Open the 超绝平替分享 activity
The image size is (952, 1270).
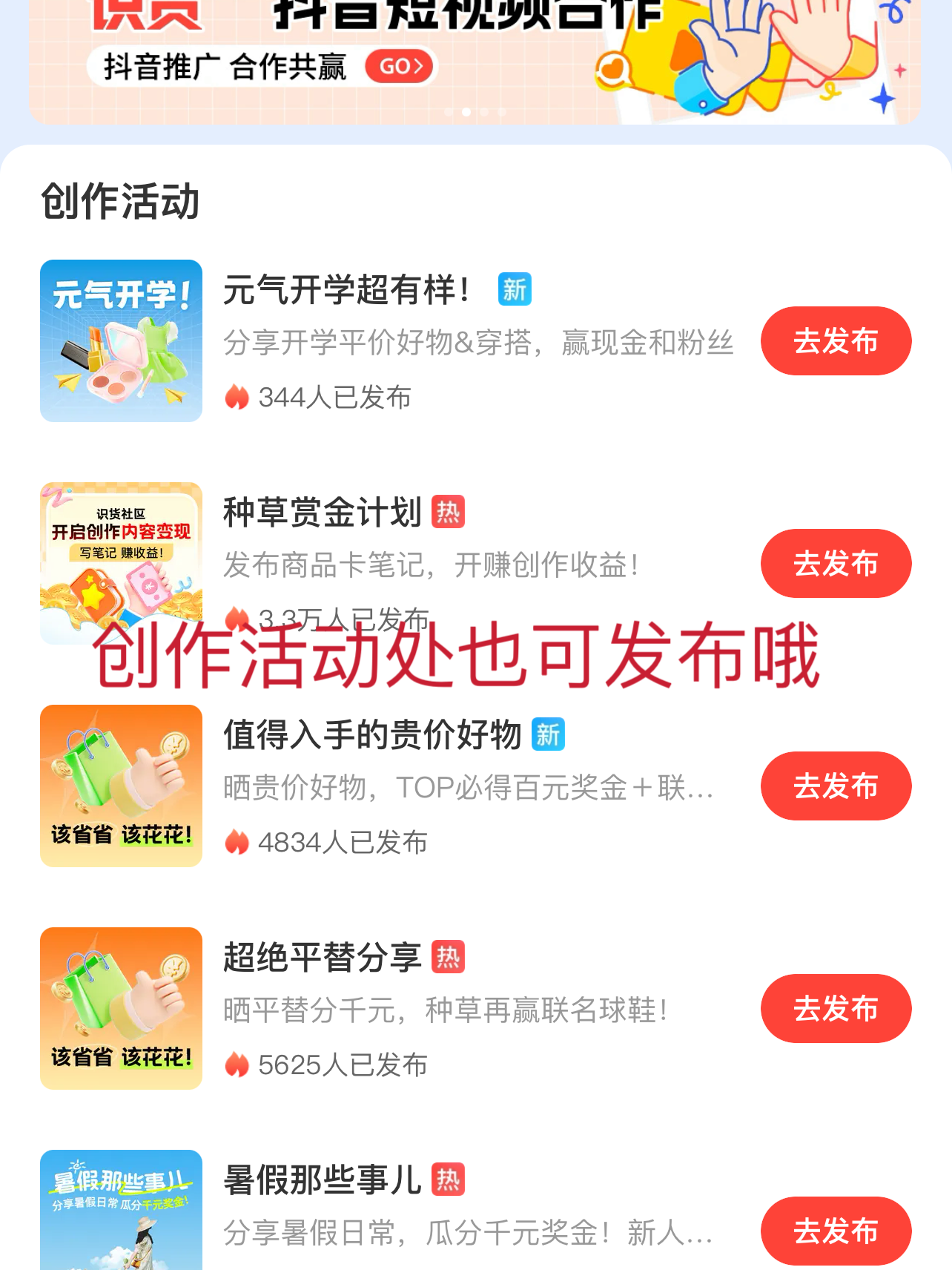[323, 958]
